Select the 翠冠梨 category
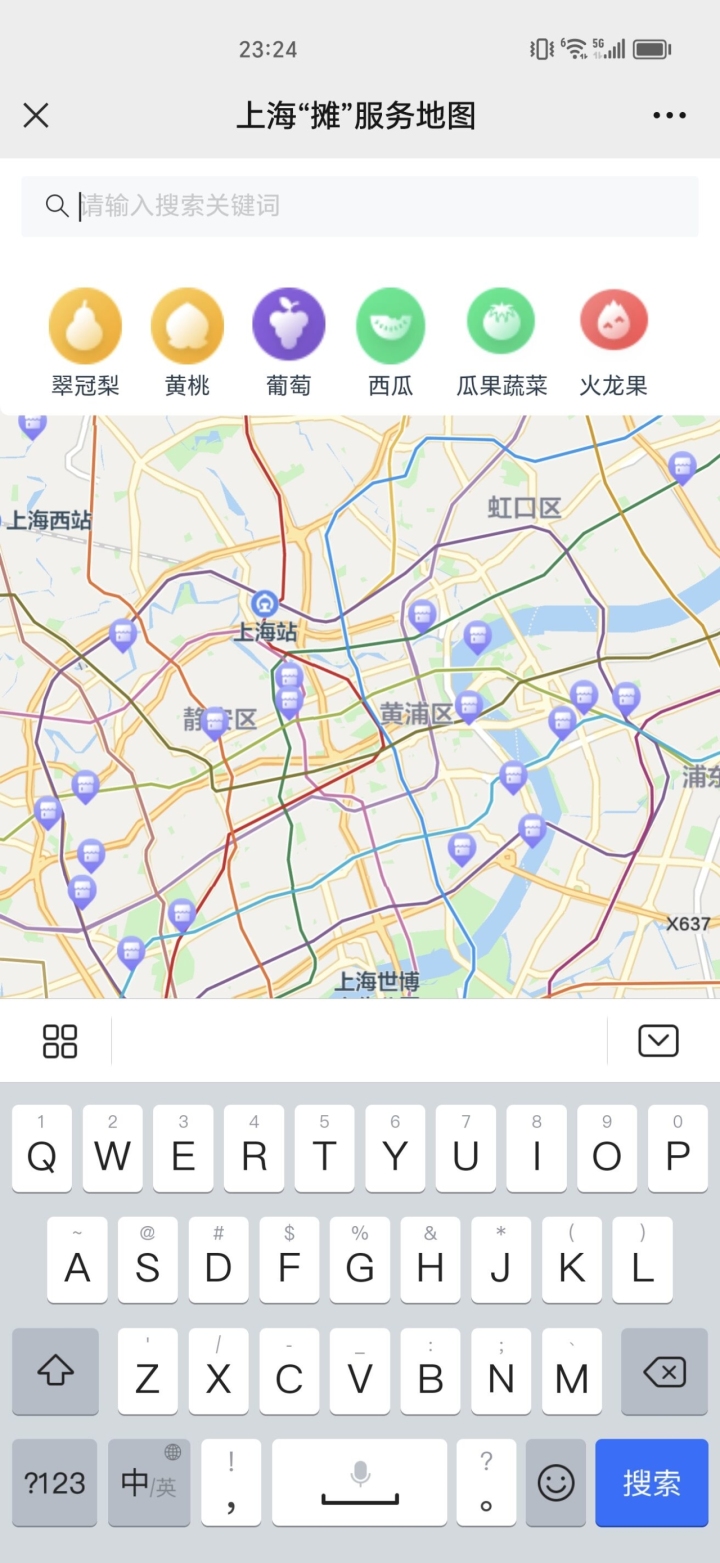Screen dimensions: 720x1563 click(x=85, y=342)
